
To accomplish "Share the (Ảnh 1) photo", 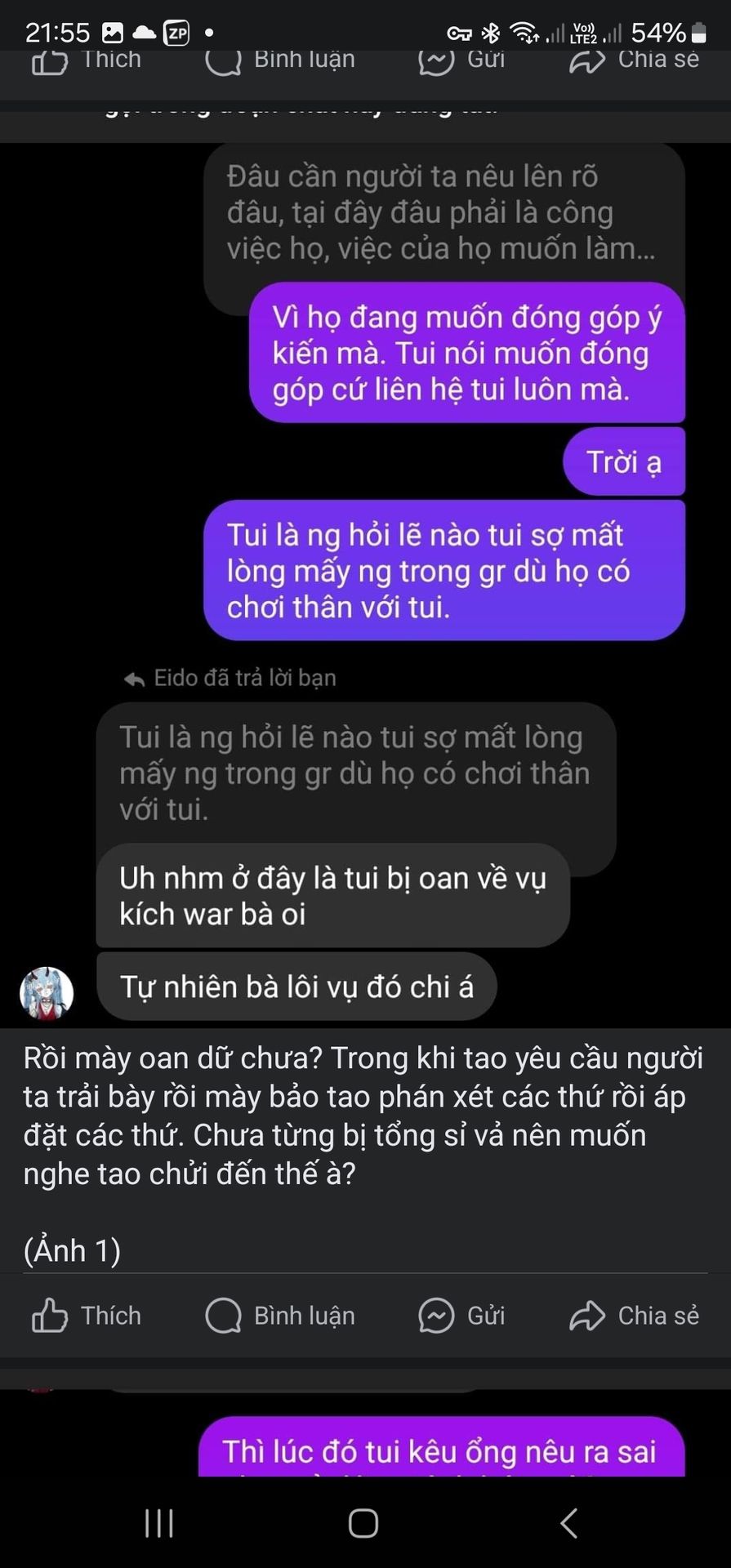I will (634, 1316).
